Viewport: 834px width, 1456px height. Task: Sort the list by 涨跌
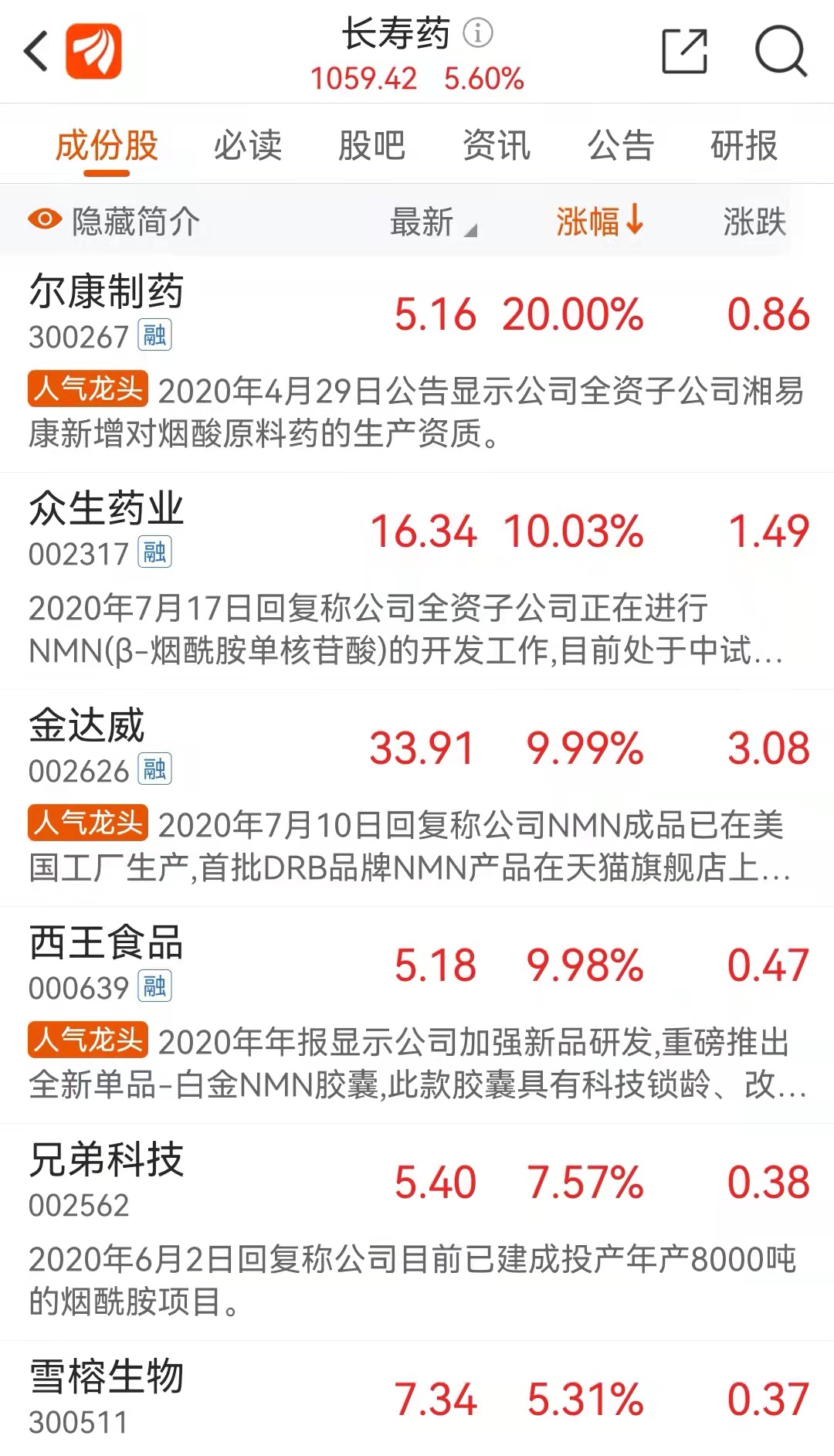tap(754, 222)
